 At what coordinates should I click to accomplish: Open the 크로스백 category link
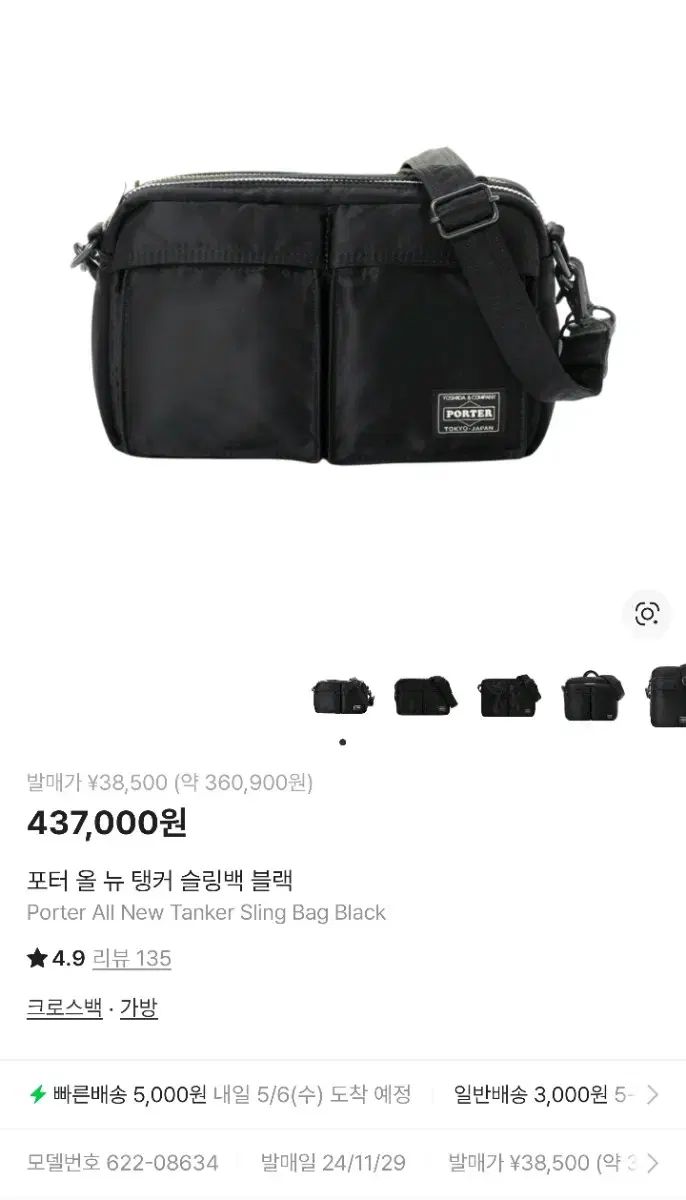click(64, 1008)
